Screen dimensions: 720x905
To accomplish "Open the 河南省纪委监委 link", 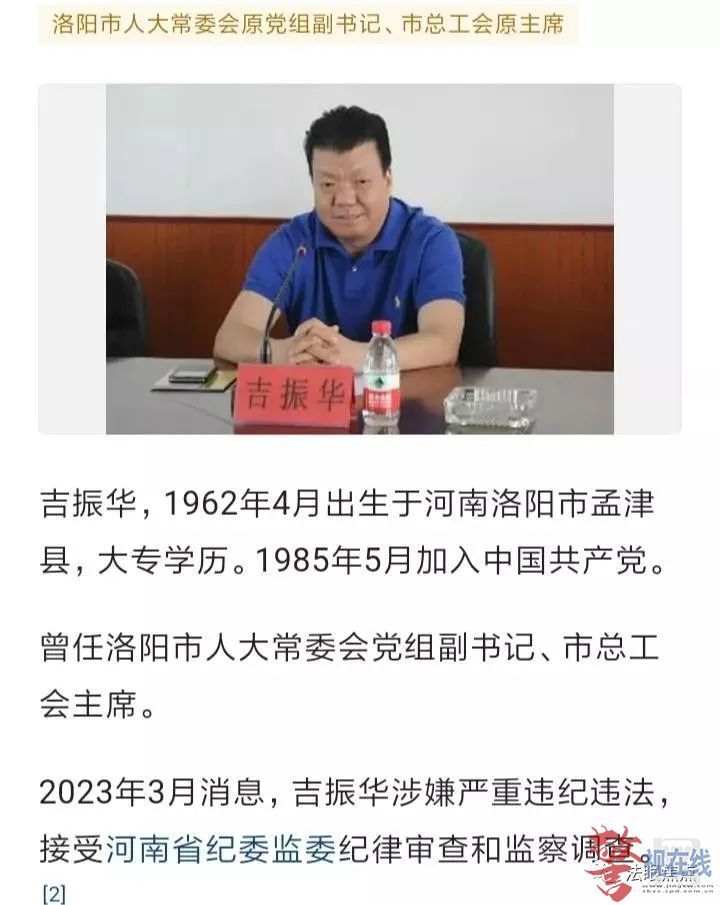I will (234, 852).
